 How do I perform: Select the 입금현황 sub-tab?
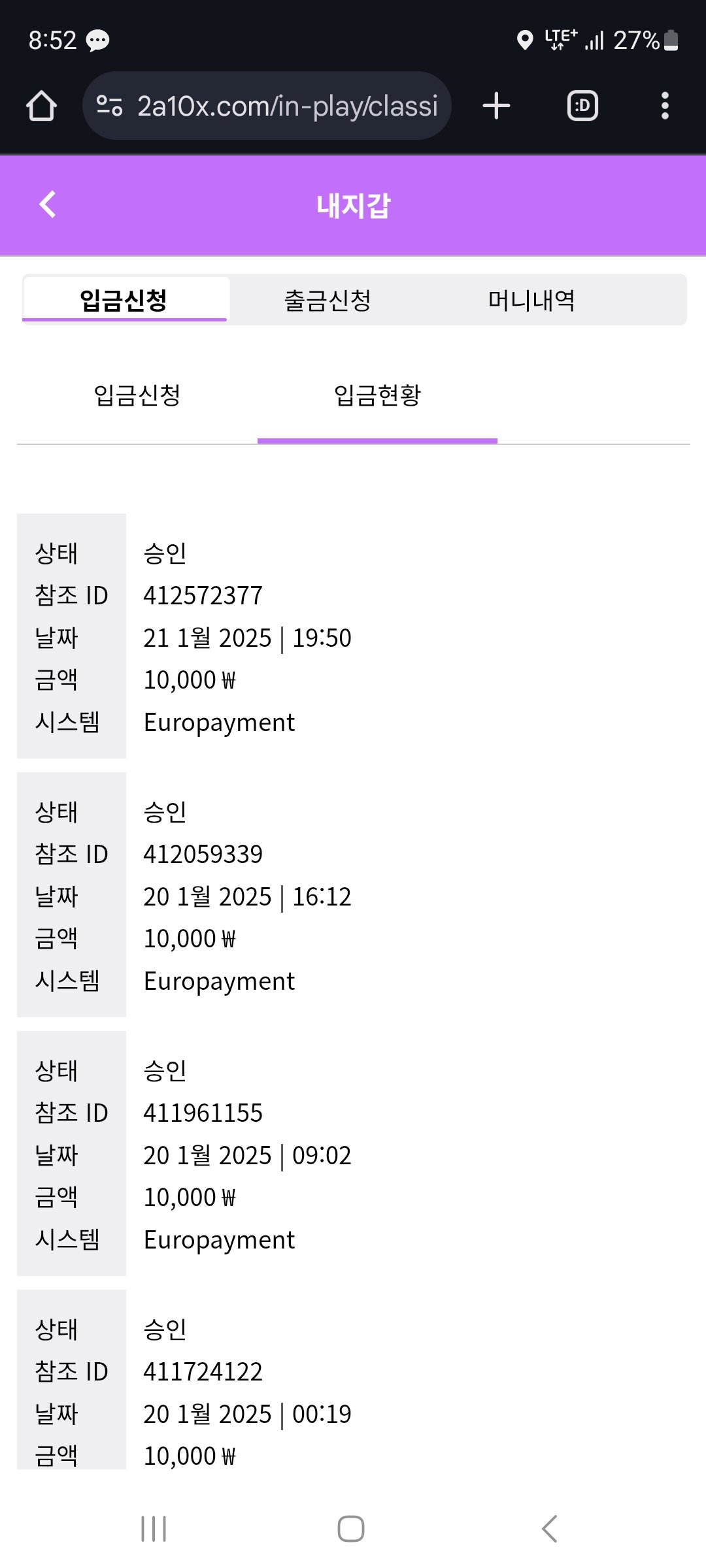[377, 395]
